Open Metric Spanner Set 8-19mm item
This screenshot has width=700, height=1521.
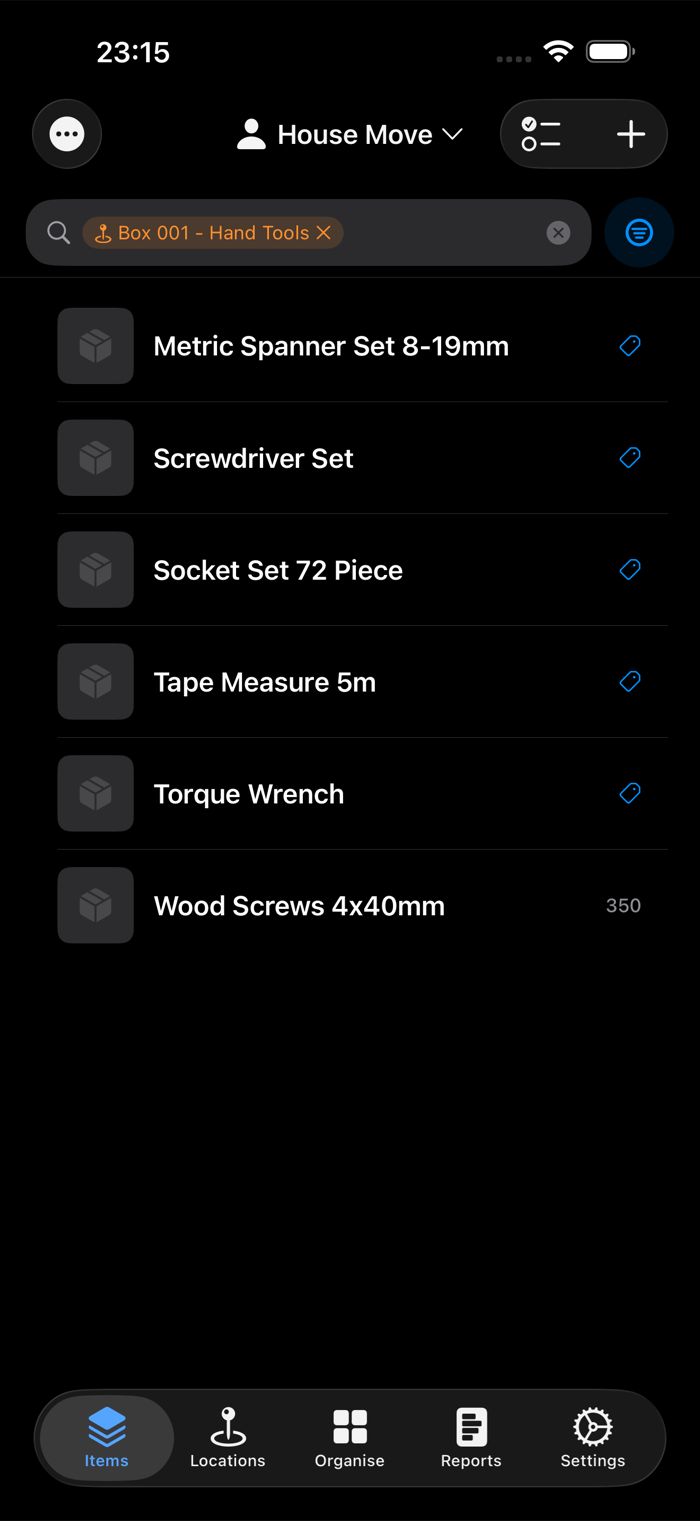(362, 346)
